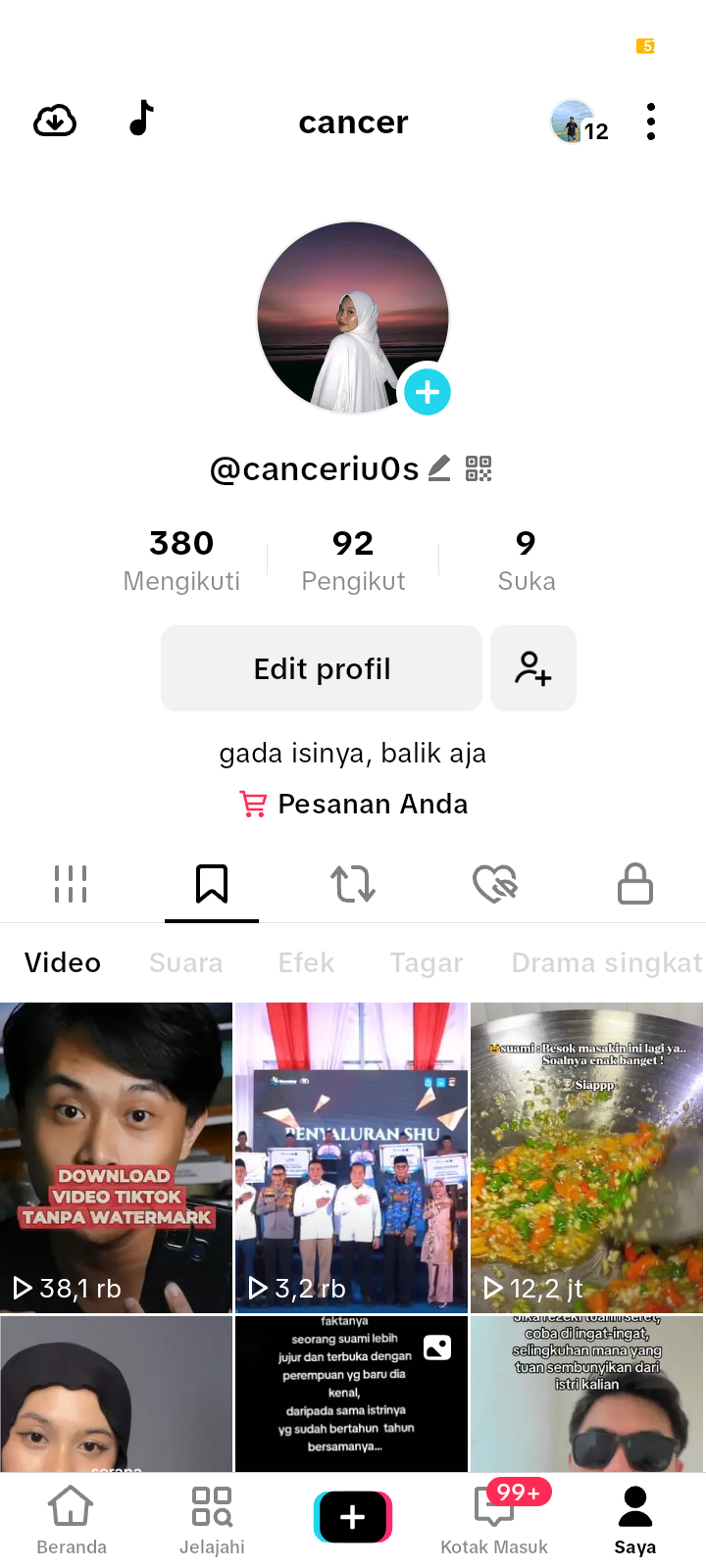
Task: Open the three-dot overflow menu
Action: [x=651, y=122]
